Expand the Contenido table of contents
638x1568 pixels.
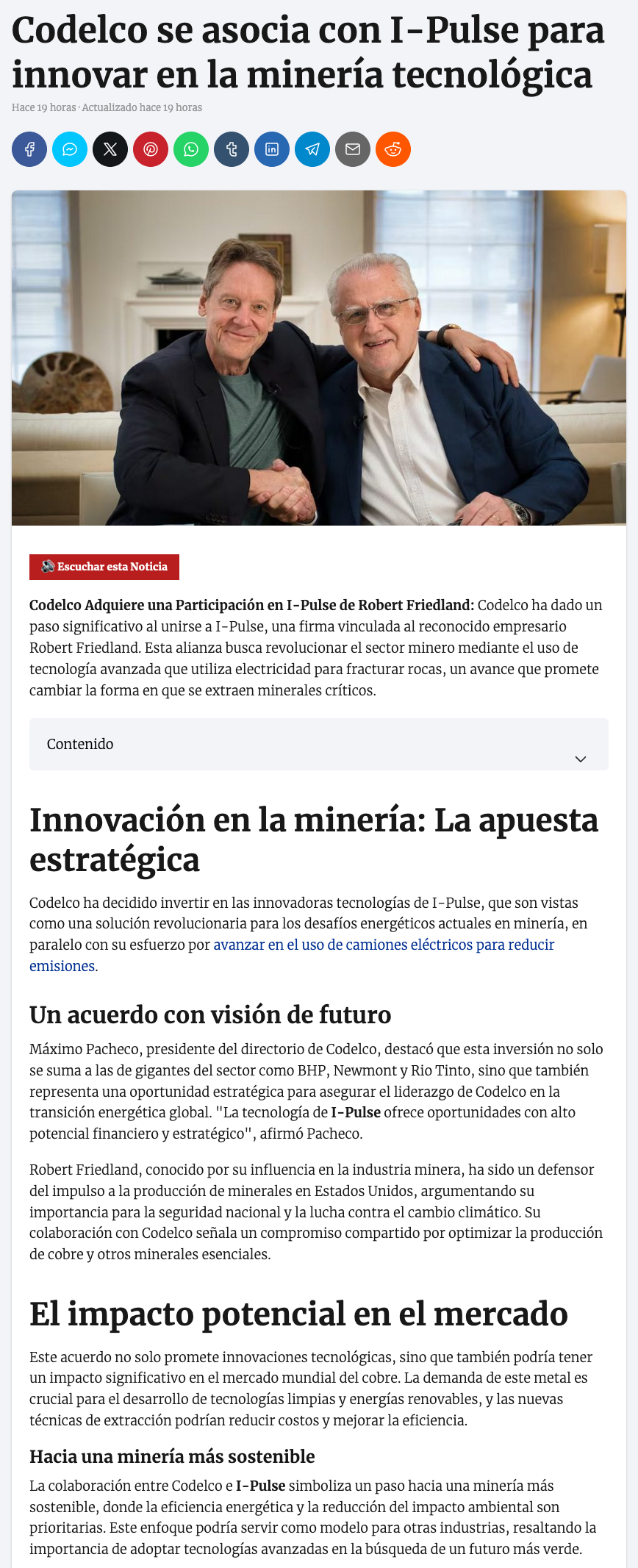(319, 745)
